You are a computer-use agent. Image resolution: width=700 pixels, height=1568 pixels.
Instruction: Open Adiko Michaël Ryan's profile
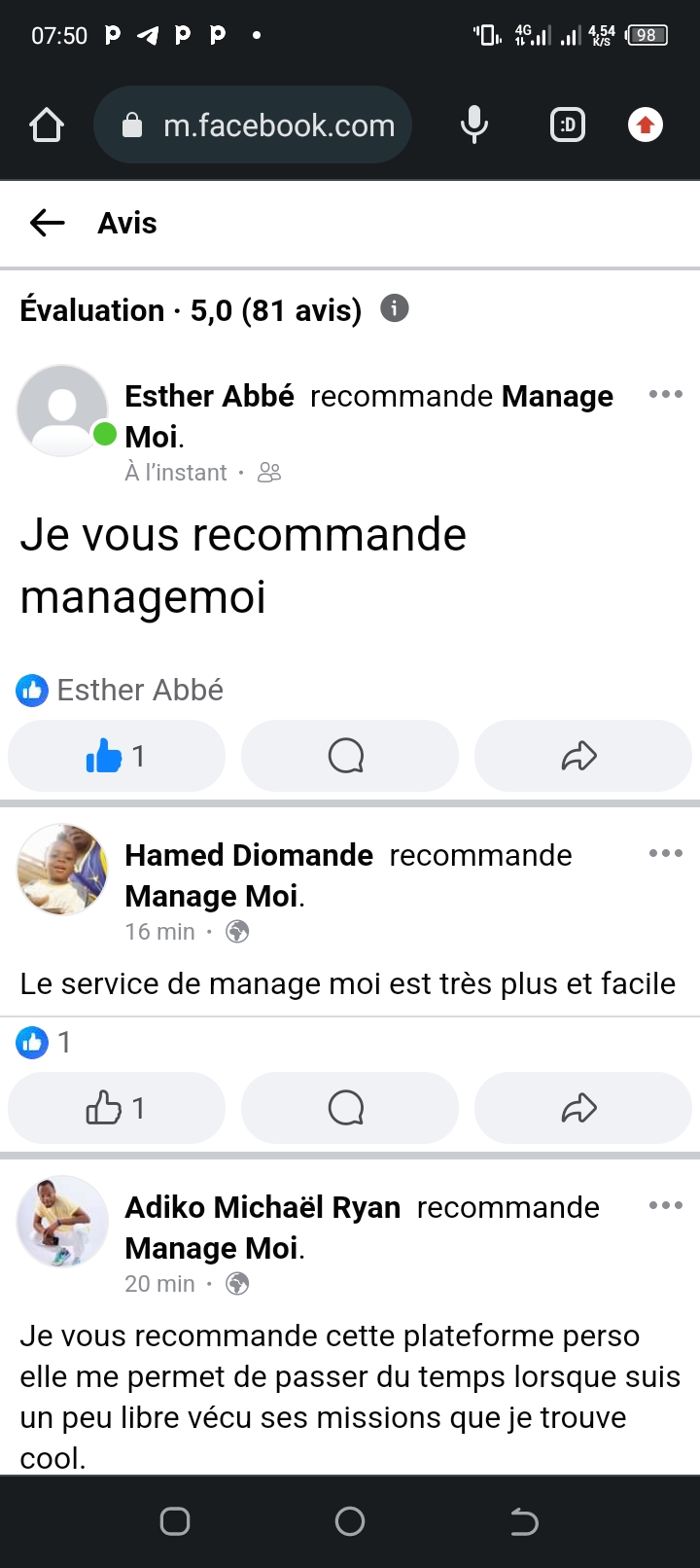click(262, 1207)
